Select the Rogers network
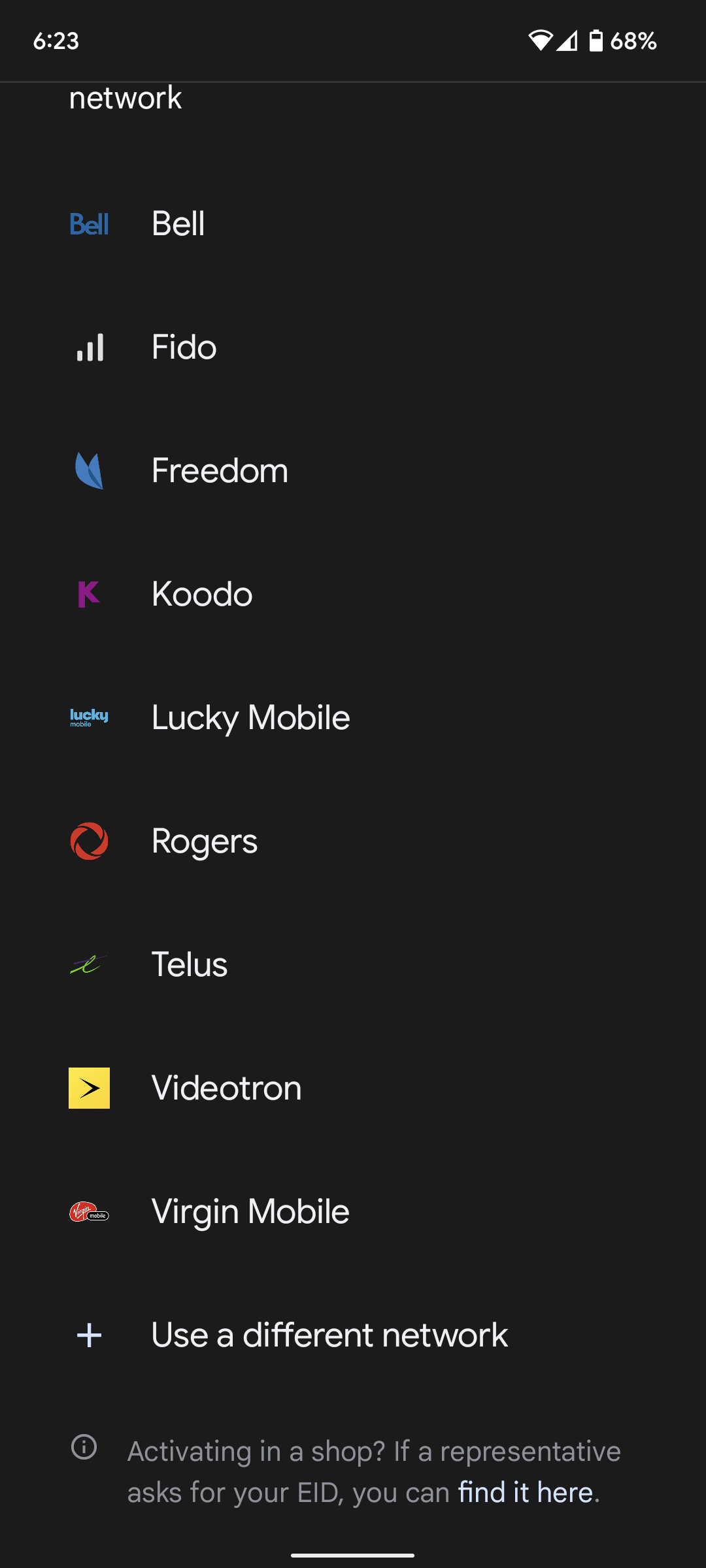This screenshot has height=1568, width=706. pos(353,841)
